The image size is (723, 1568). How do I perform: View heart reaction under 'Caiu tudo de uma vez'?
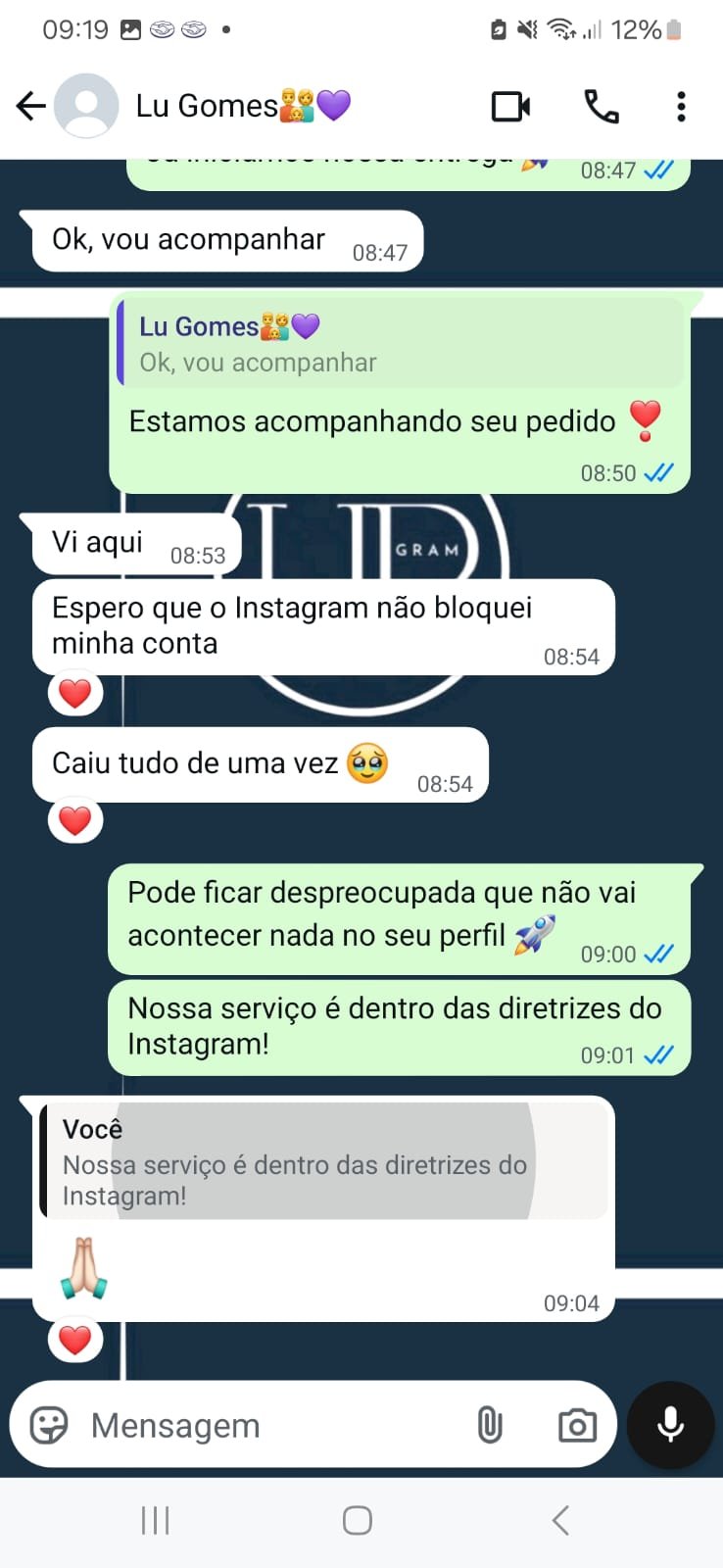(75, 820)
